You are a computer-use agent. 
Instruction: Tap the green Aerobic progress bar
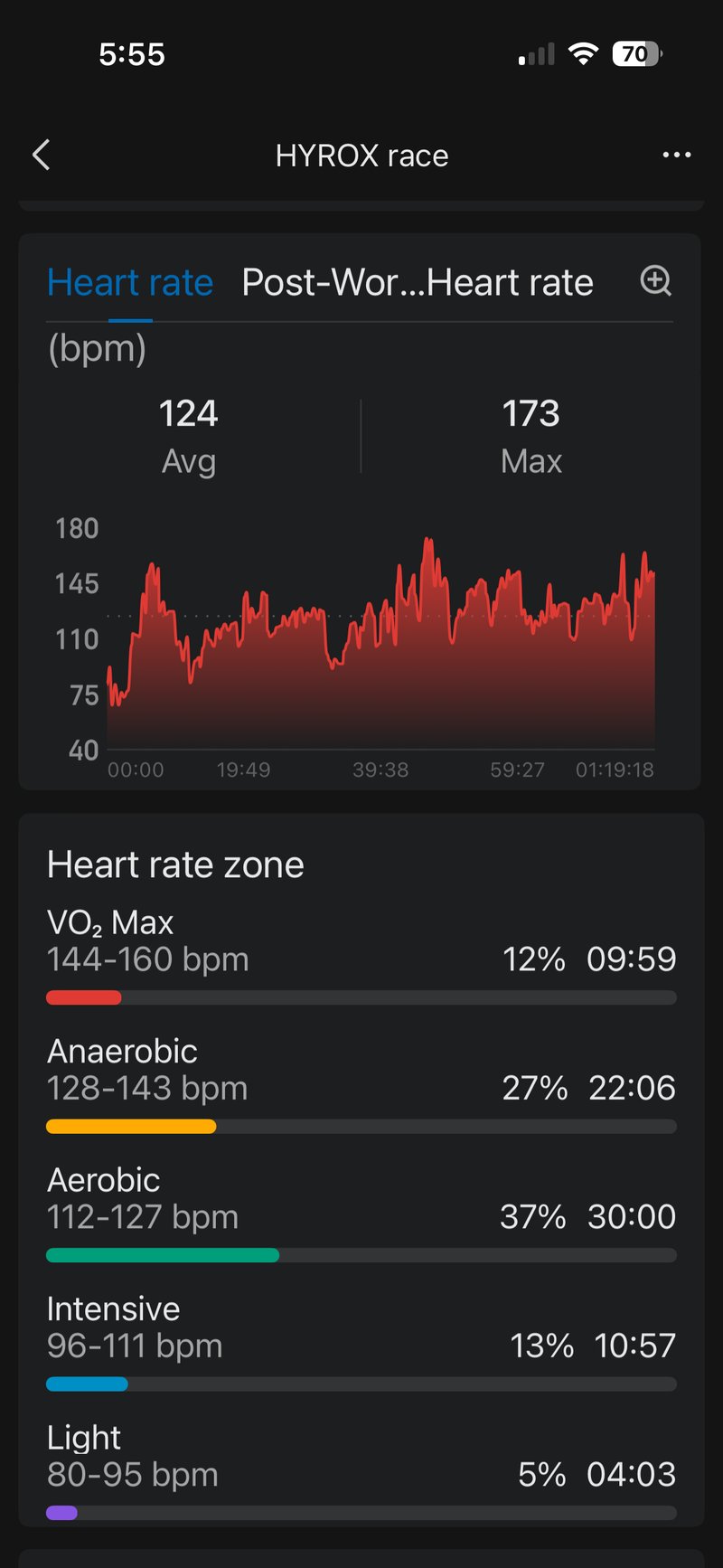[163, 1254]
